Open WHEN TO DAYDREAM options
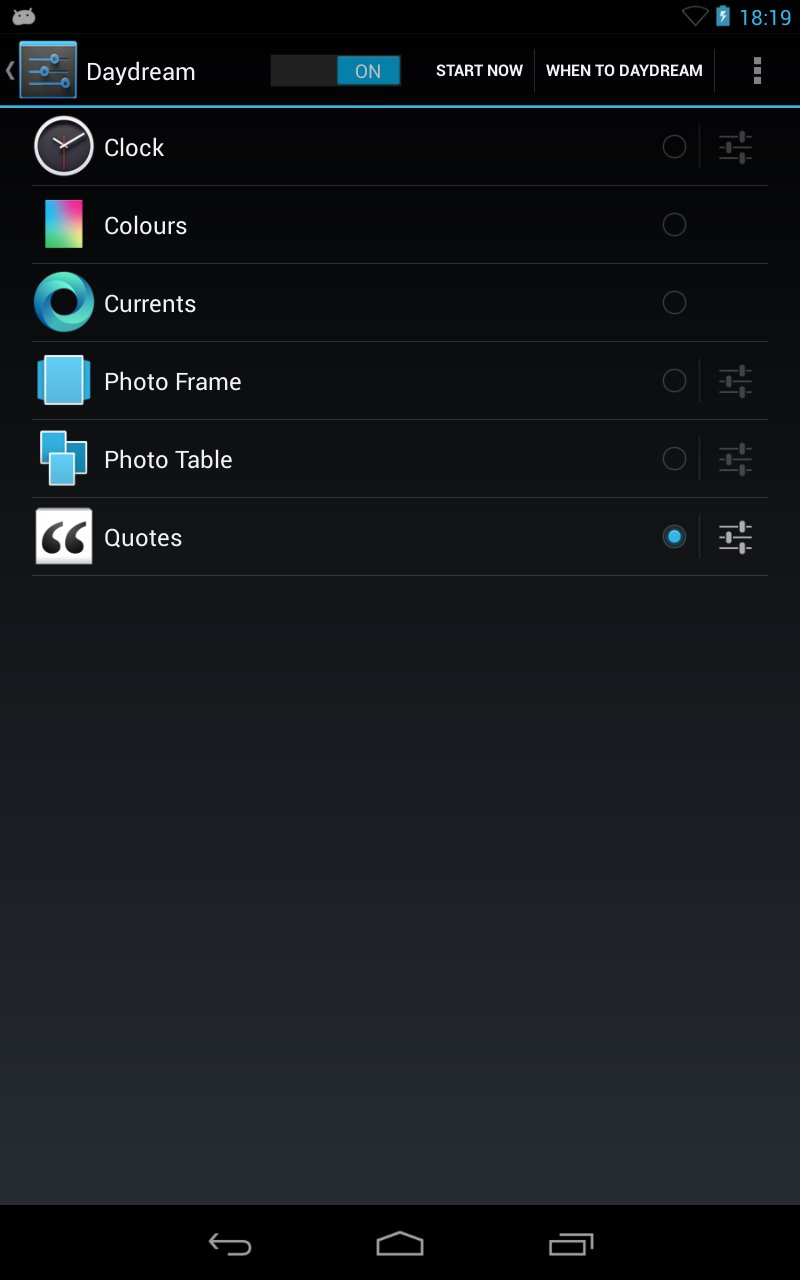Image resolution: width=800 pixels, height=1280 pixels. pyautogui.click(x=624, y=70)
